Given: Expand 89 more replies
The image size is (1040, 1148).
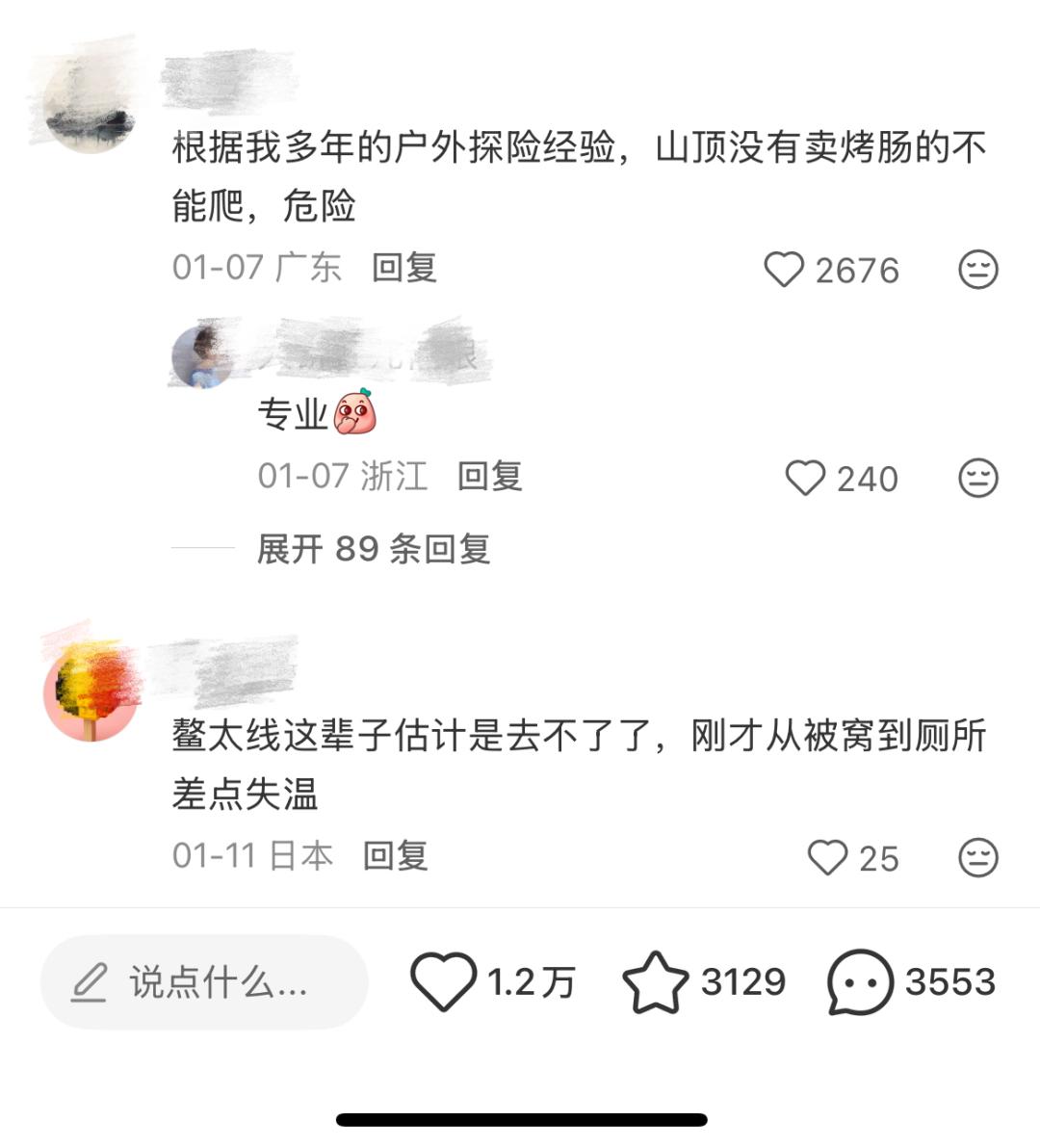Looking at the screenshot, I should click(x=374, y=549).
